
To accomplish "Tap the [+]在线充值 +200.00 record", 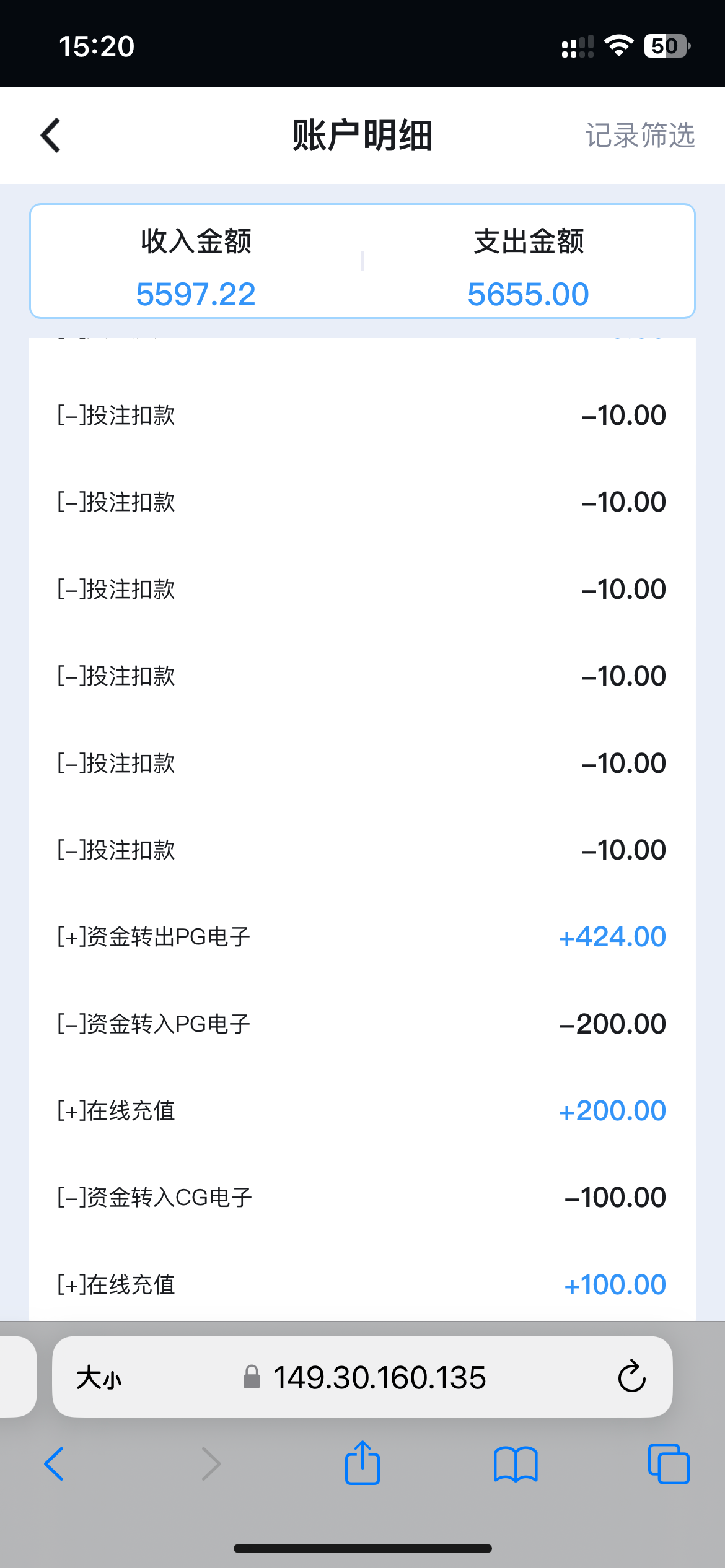I will click(x=362, y=1110).
